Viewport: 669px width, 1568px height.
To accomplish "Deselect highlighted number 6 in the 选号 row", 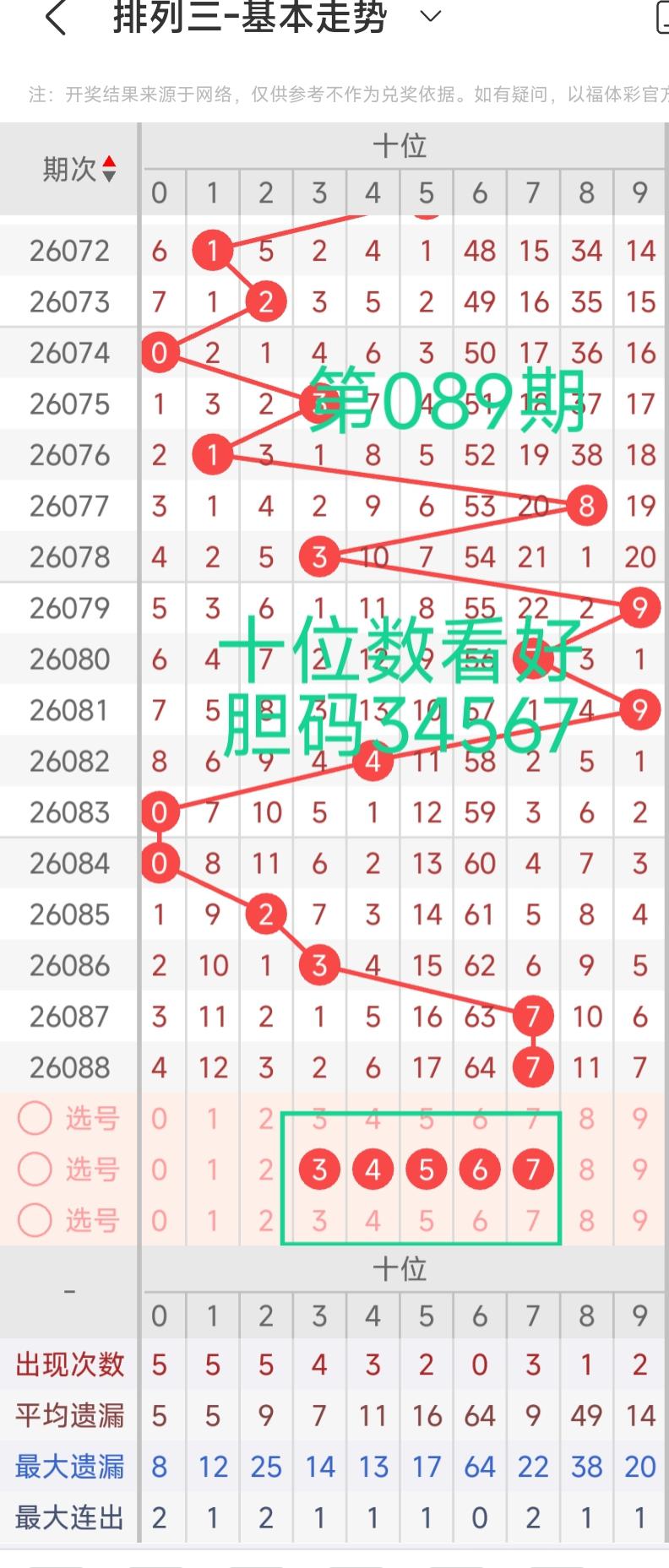I will point(480,1169).
